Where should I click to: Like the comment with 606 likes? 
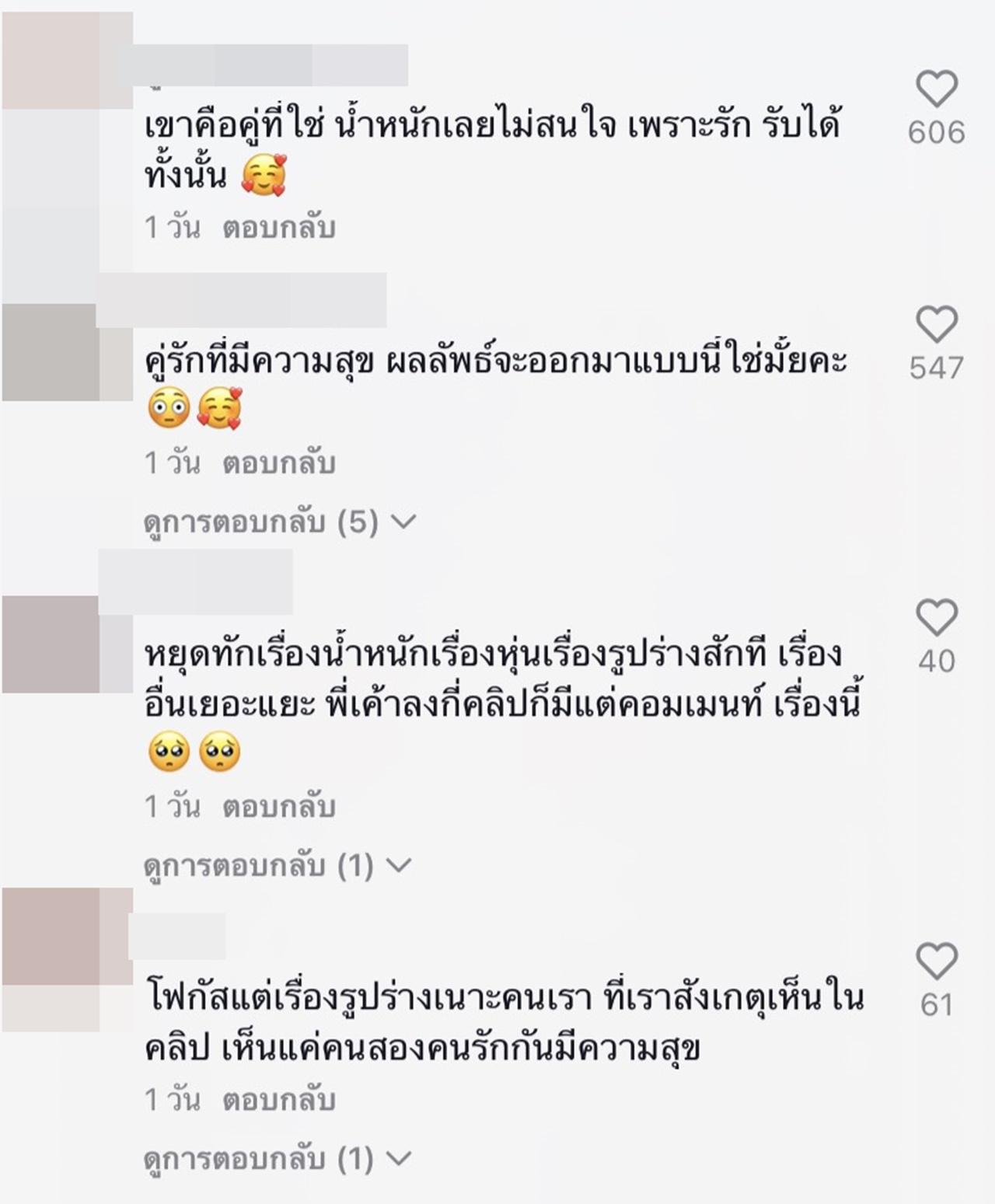coord(937,89)
